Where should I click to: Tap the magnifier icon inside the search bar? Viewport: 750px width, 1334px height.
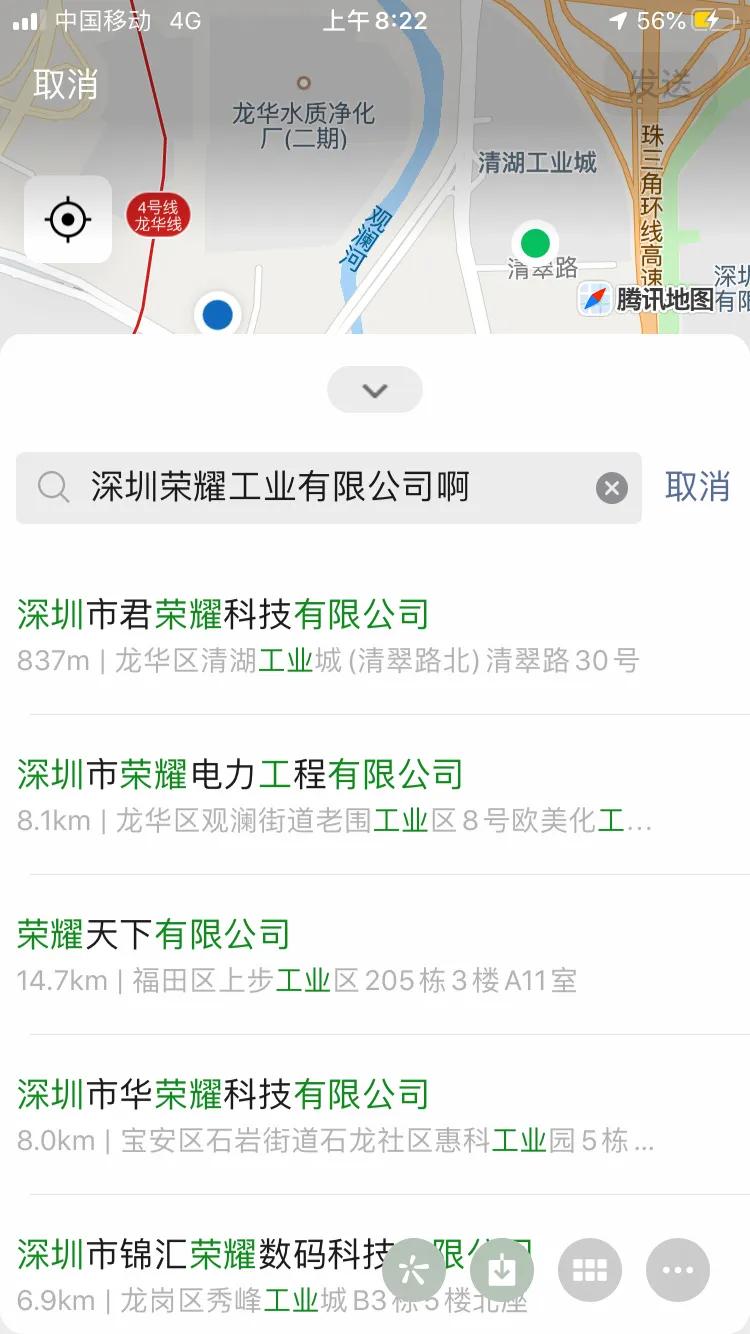[51, 488]
